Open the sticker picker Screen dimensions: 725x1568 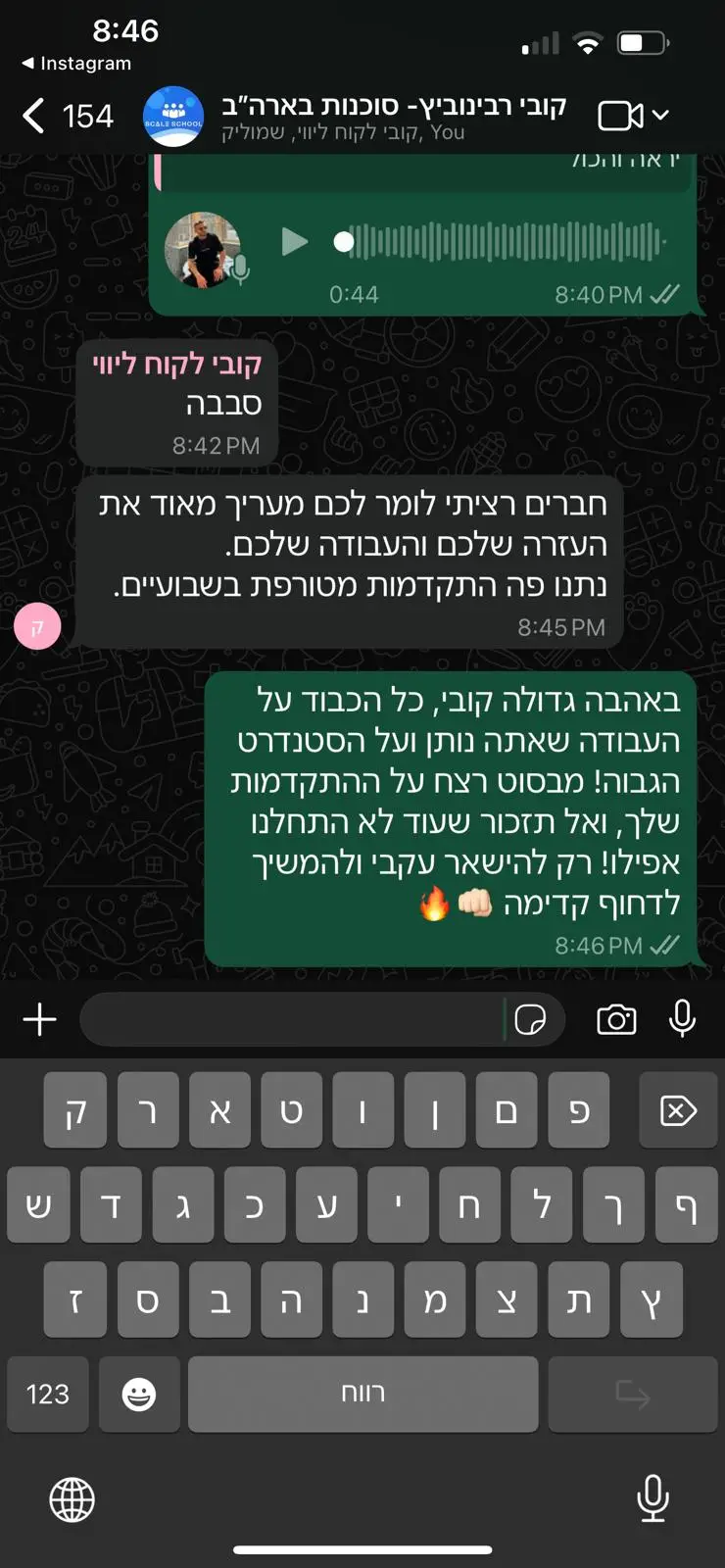point(530,1019)
